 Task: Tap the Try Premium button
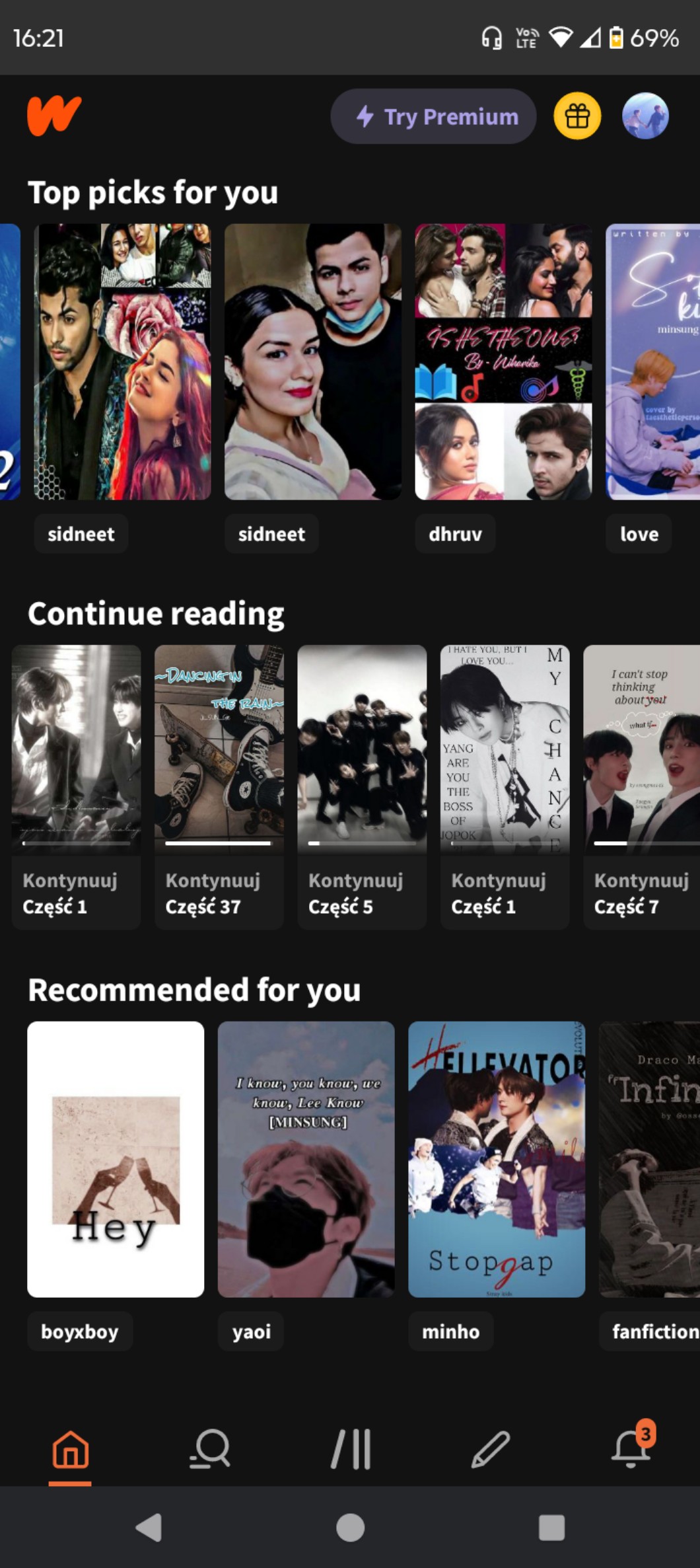coord(433,116)
